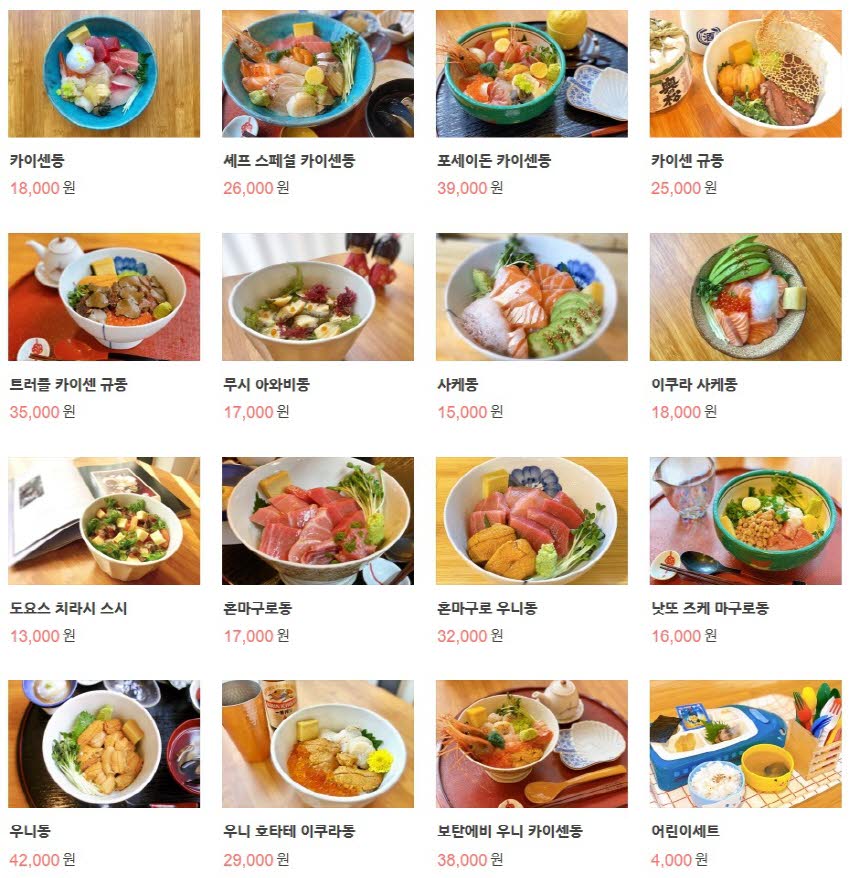This screenshot has width=850, height=878.
Task: Open the 무시 아와비동 menu item
Action: pyautogui.click(x=317, y=297)
